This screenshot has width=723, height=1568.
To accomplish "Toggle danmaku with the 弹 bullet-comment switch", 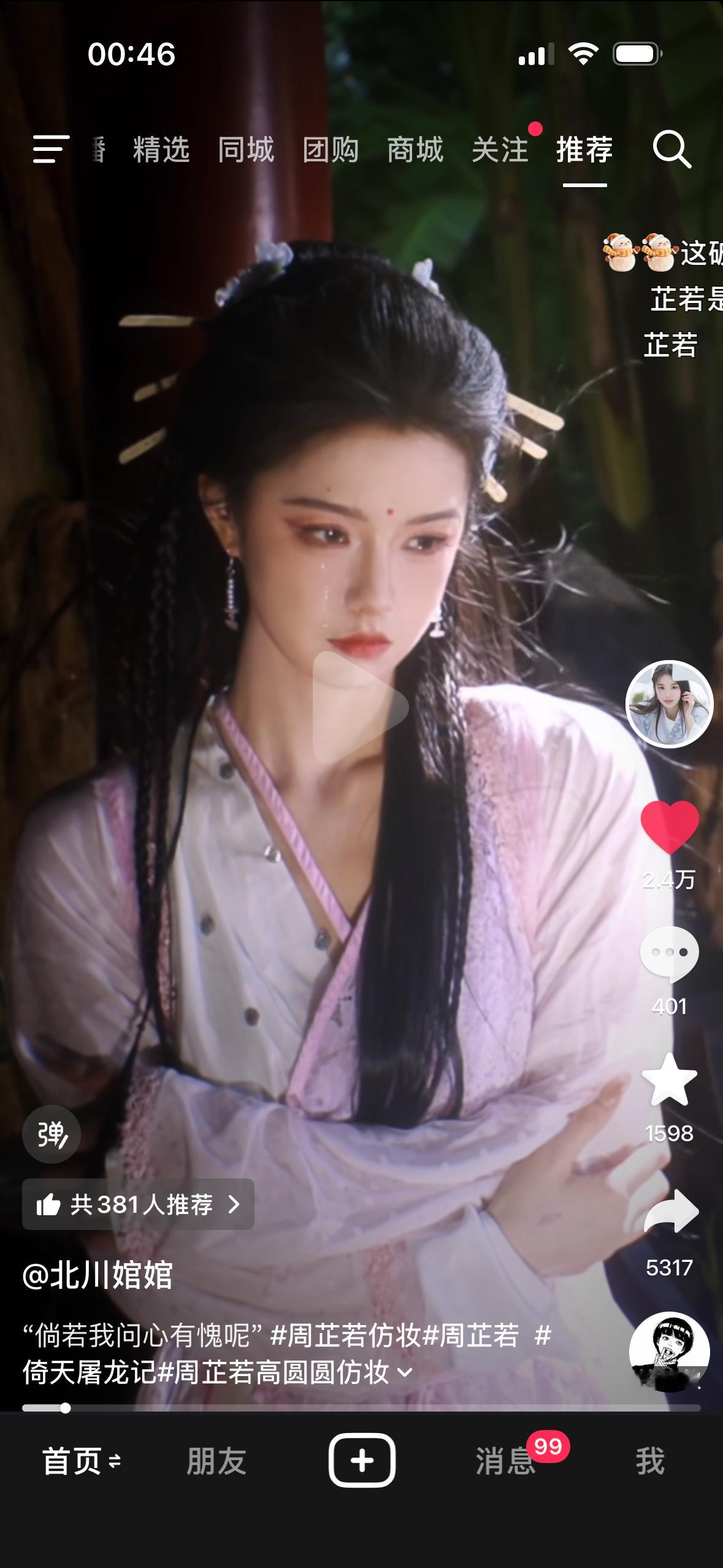I will pyautogui.click(x=52, y=1134).
